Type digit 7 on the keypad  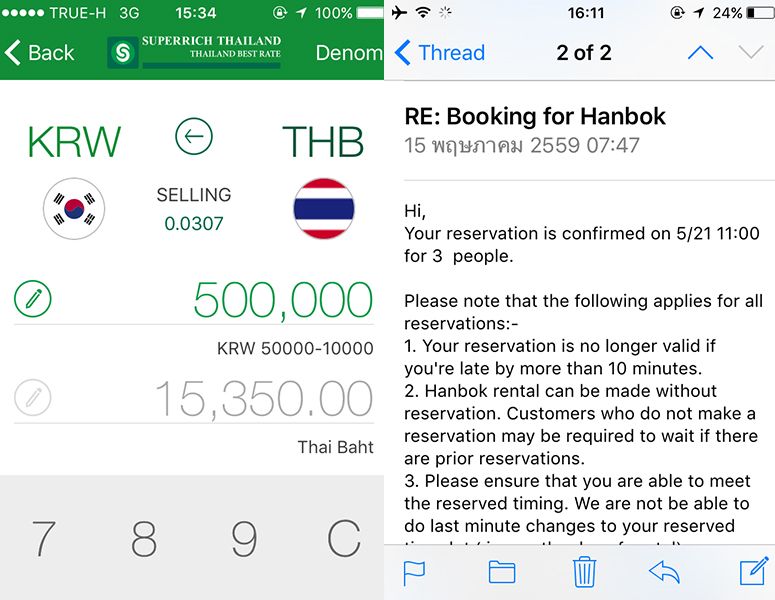coord(43,539)
